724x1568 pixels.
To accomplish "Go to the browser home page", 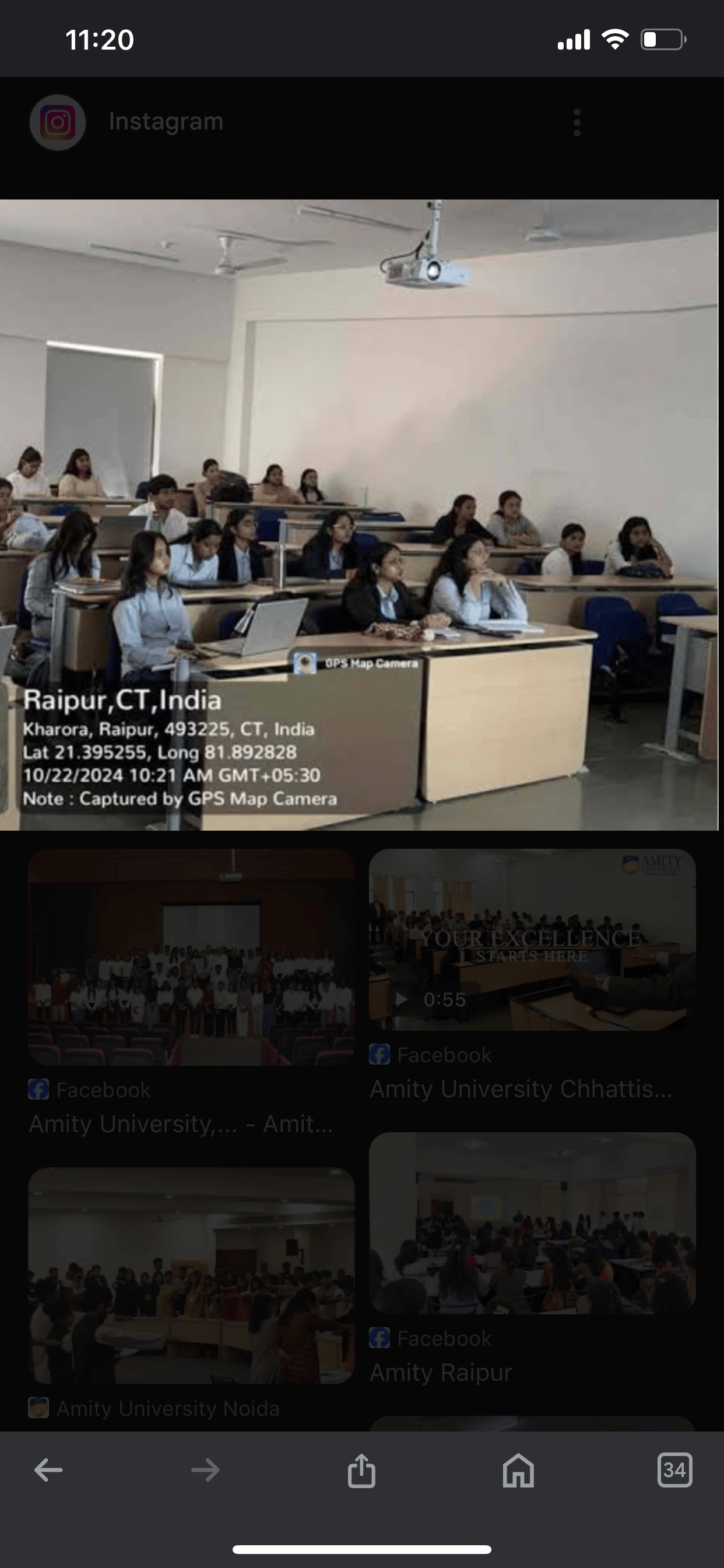I will (518, 1470).
